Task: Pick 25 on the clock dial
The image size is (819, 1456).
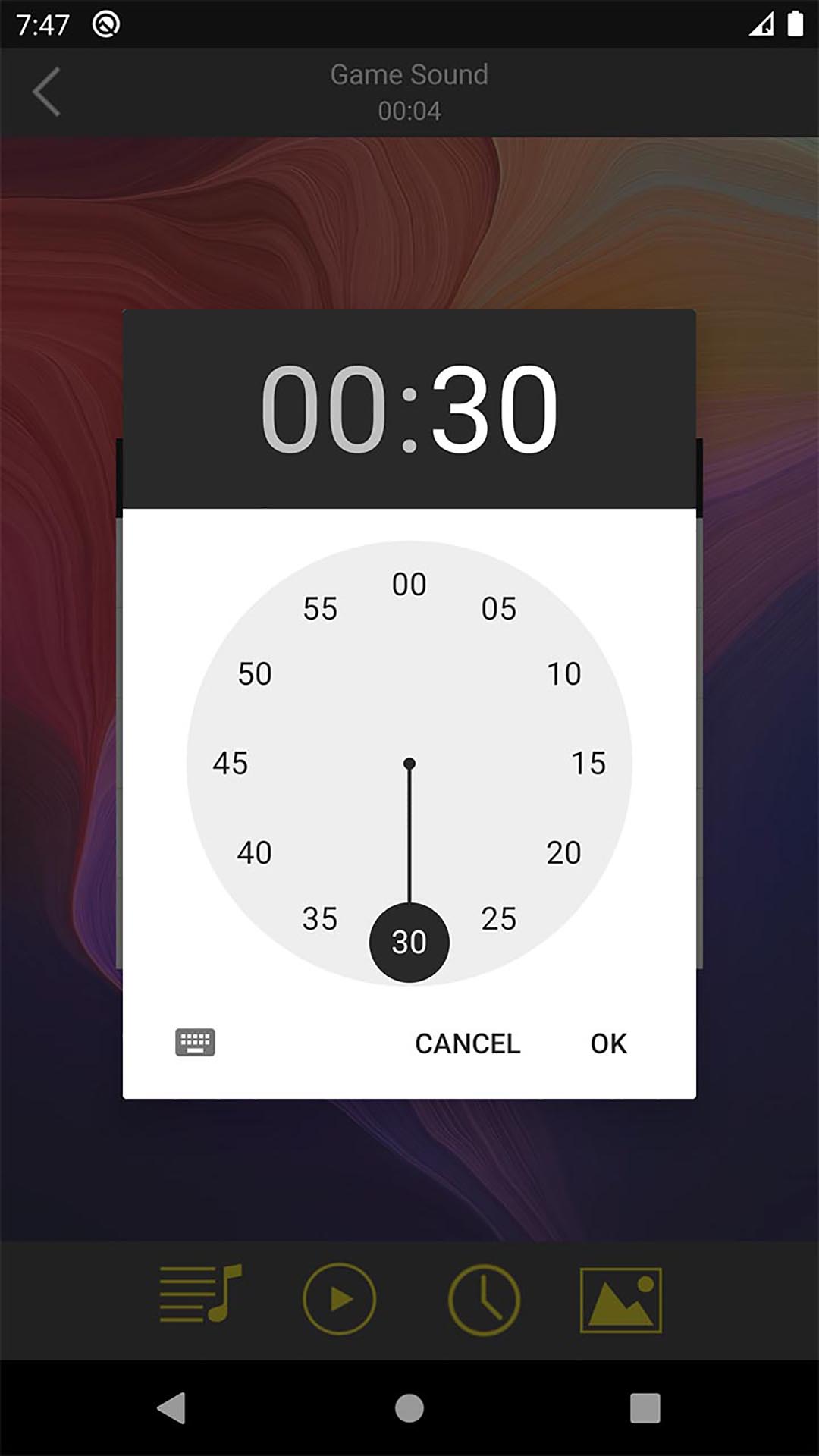Action: point(498,918)
